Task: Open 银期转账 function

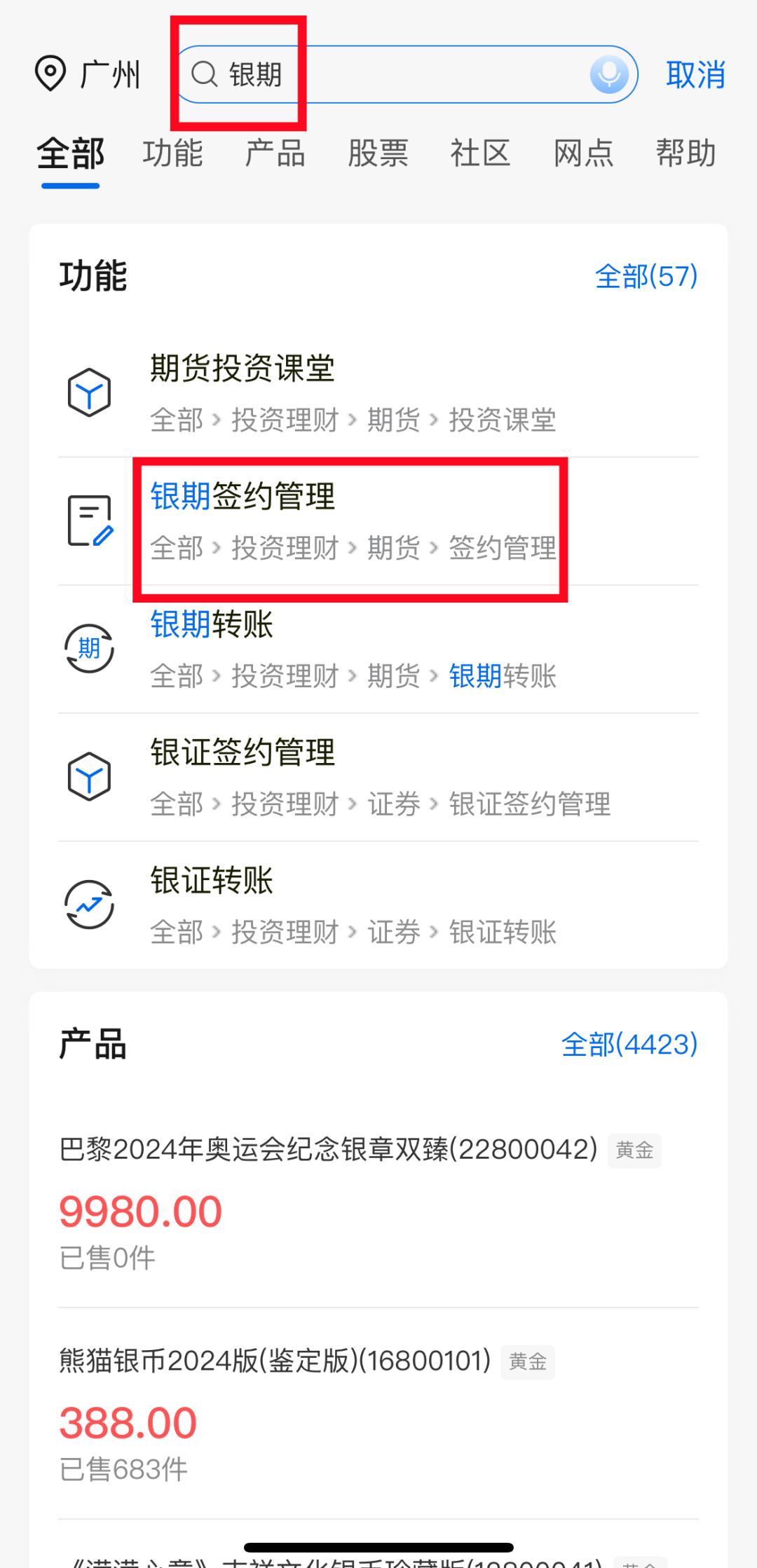Action: 378,649
